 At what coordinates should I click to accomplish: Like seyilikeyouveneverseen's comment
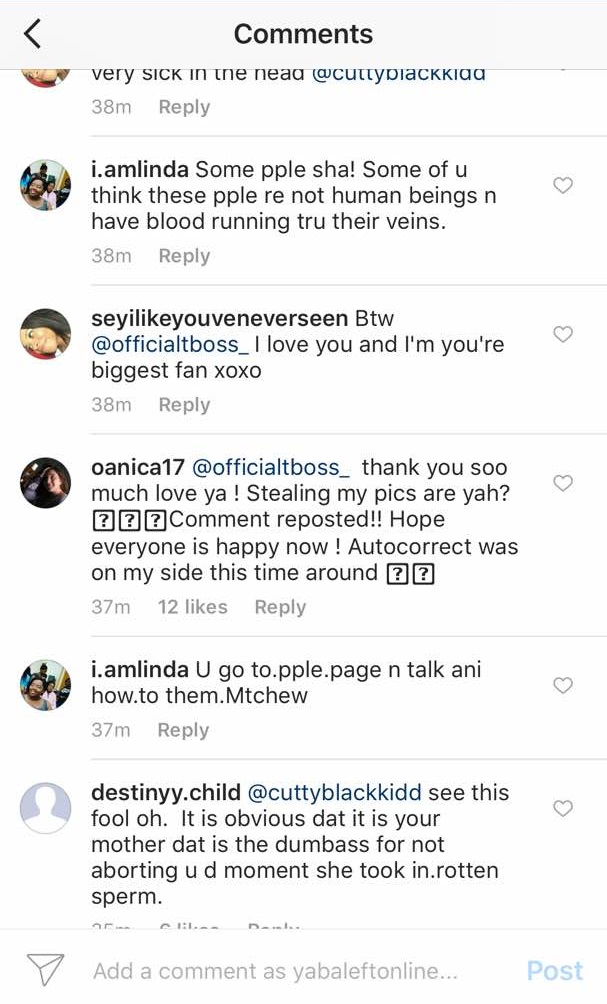563,334
